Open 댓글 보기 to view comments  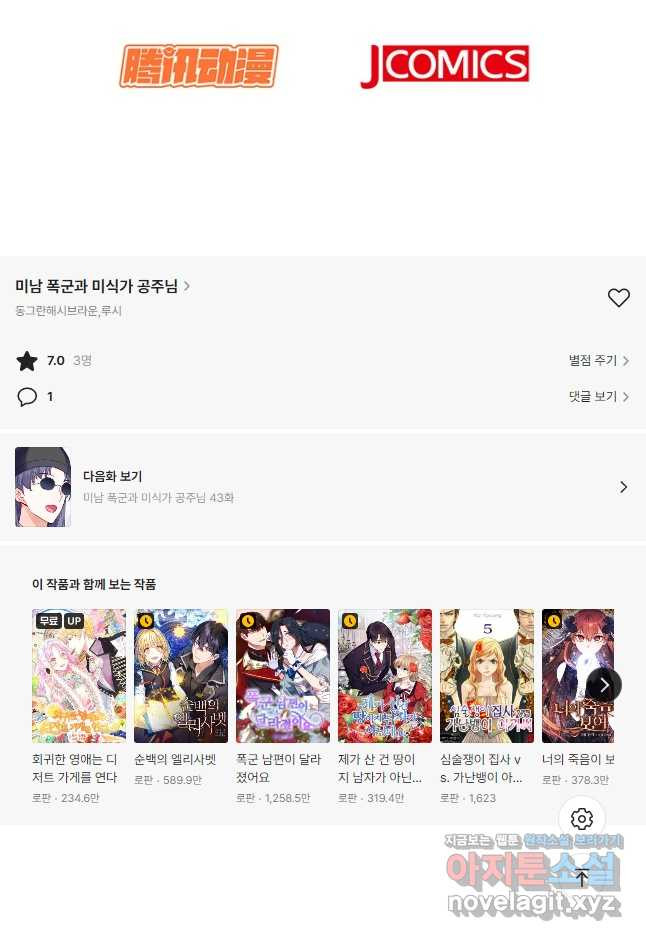(598, 397)
